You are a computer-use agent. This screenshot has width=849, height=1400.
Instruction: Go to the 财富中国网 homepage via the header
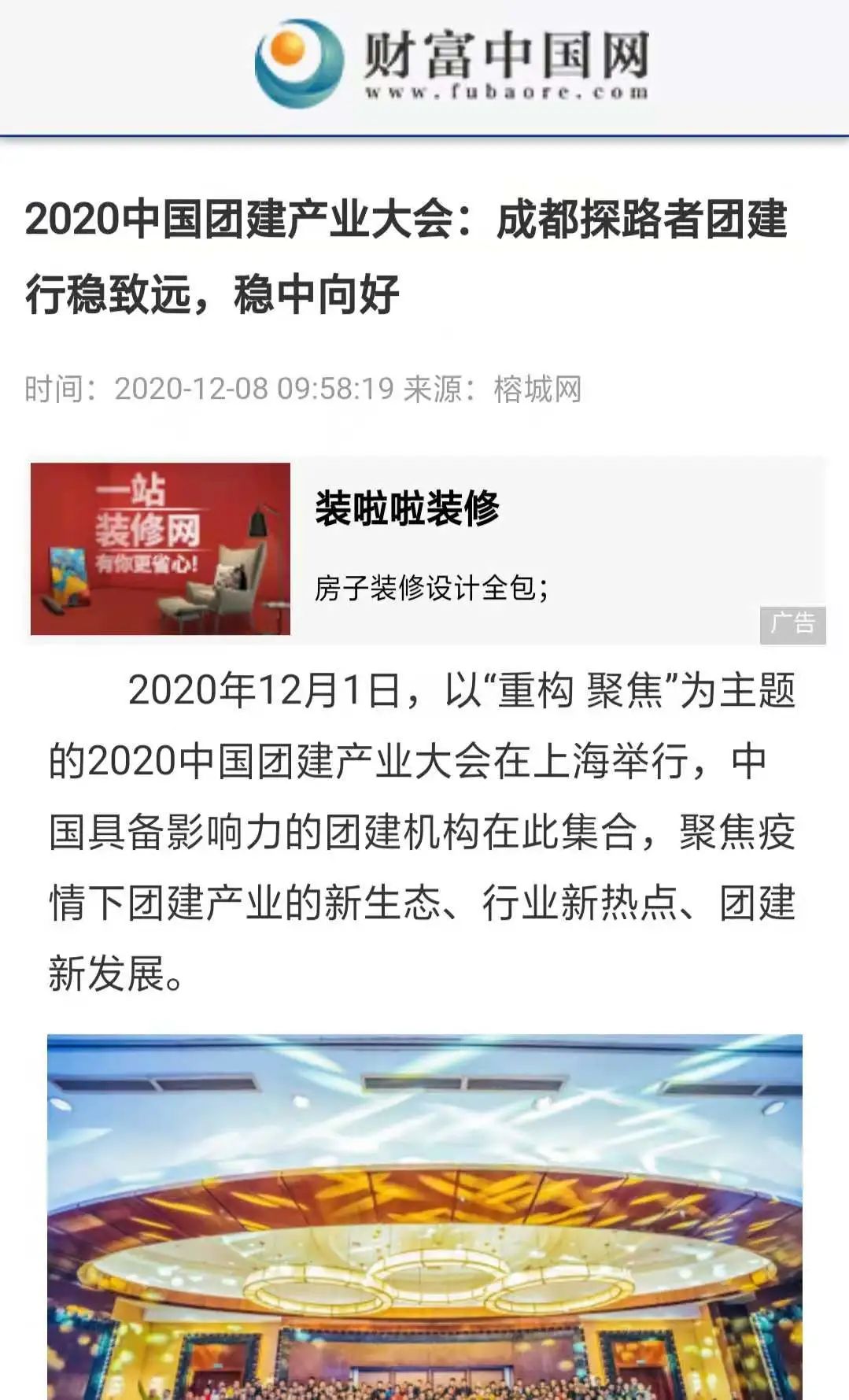click(x=452, y=65)
